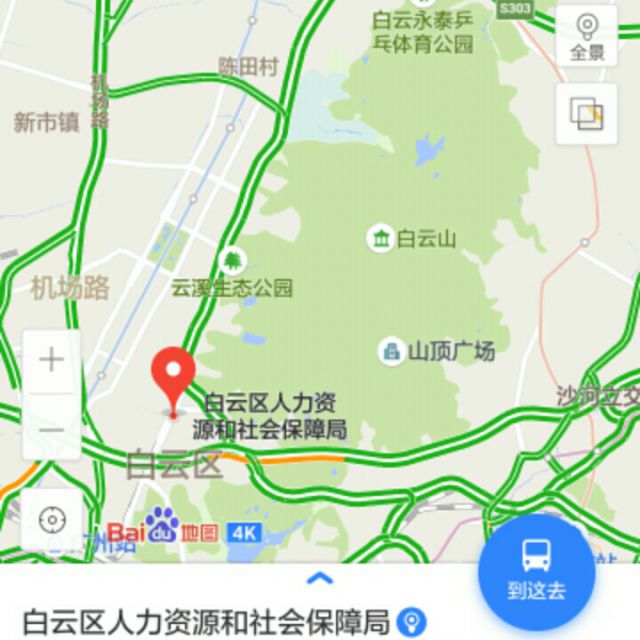Open 白云区人力资源和社会保障局 place details
The width and height of the screenshot is (640, 640).
tap(205, 621)
